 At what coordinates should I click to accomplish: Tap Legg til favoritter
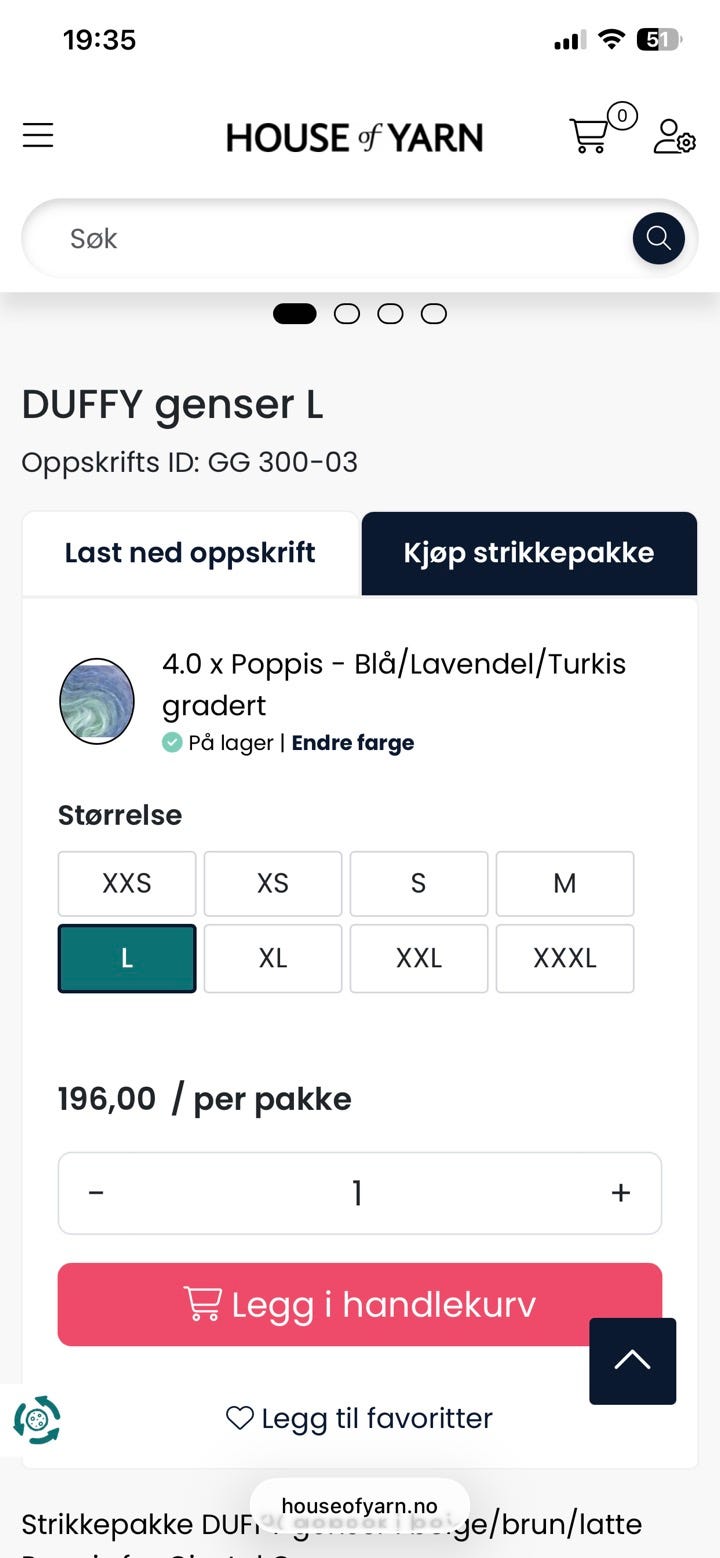359,1418
